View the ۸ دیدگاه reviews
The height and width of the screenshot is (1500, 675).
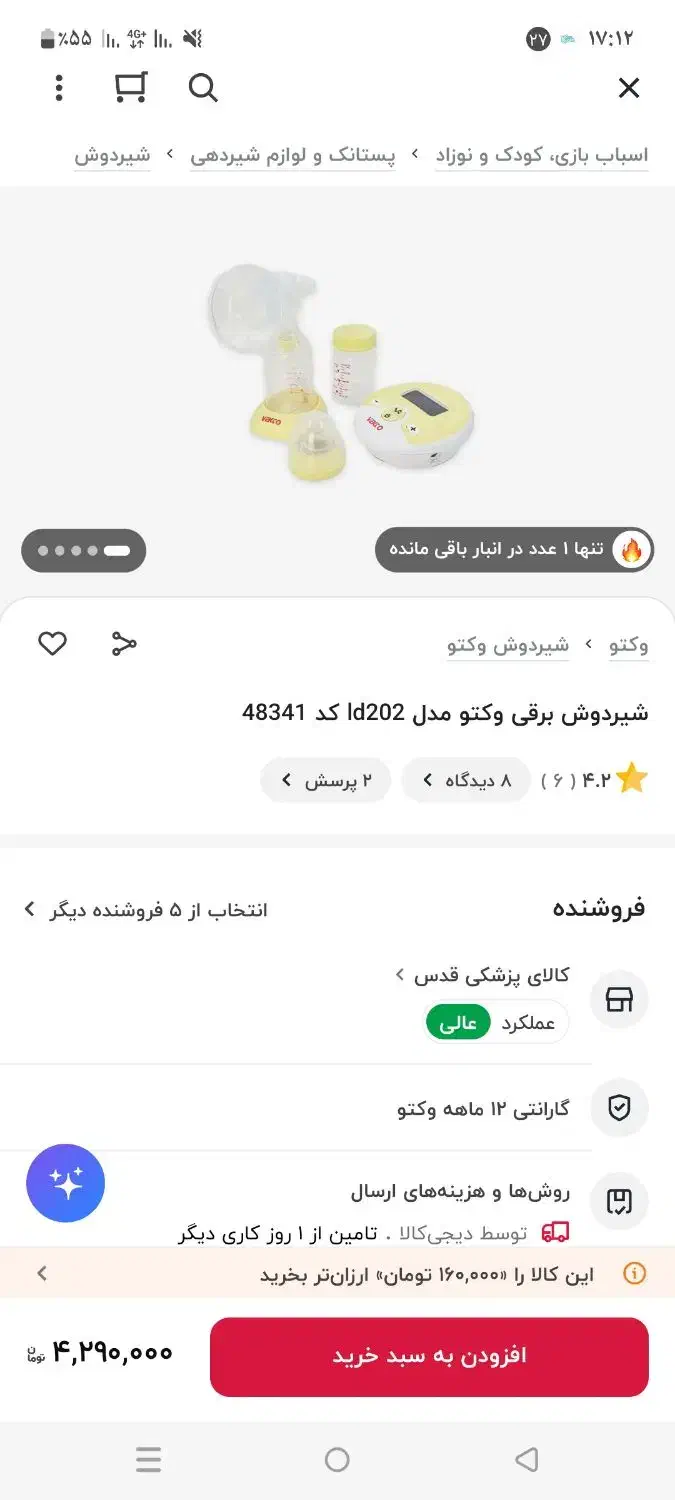tap(466, 780)
